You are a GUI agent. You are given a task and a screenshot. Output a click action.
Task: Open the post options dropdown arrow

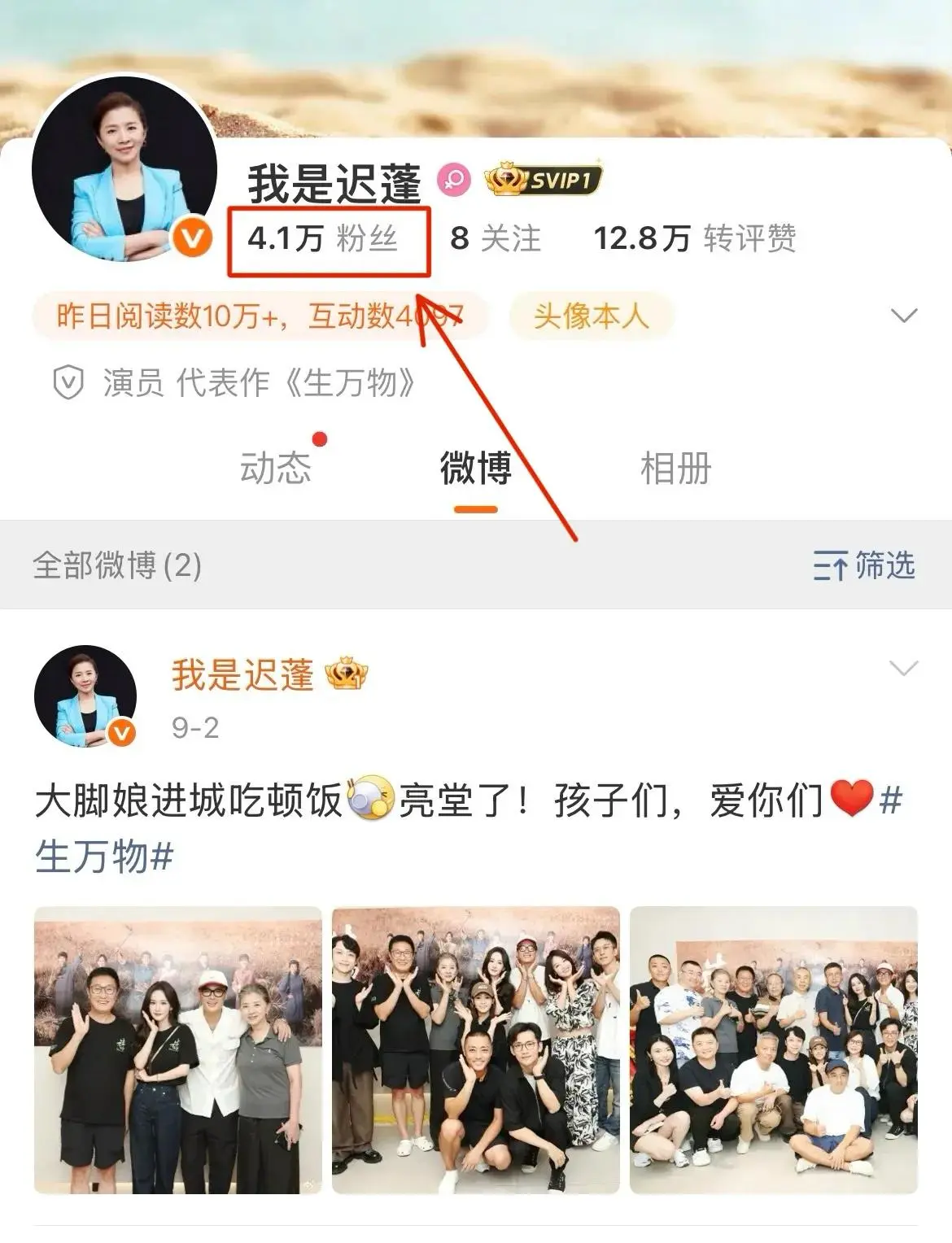click(904, 669)
